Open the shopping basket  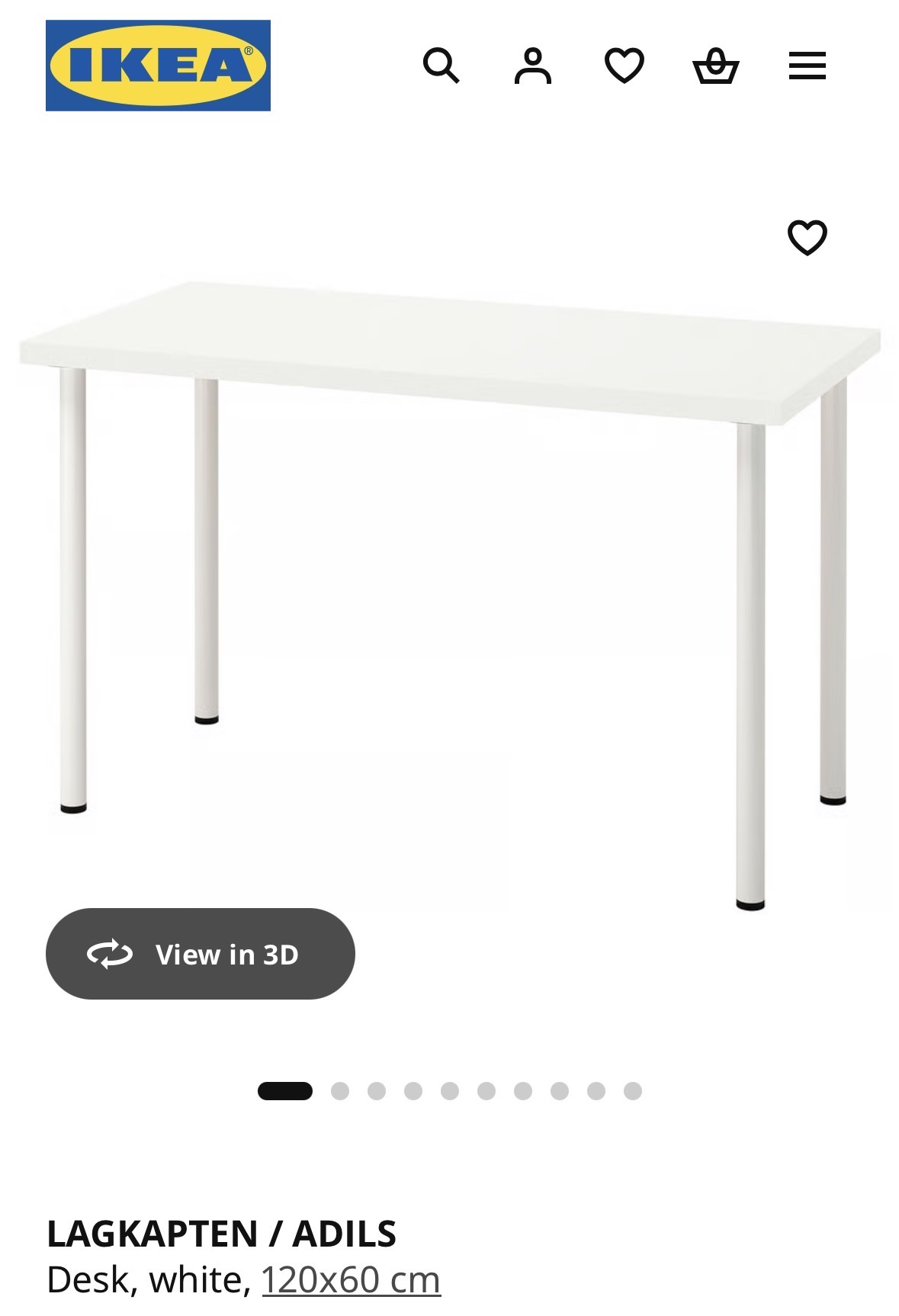[x=715, y=66]
